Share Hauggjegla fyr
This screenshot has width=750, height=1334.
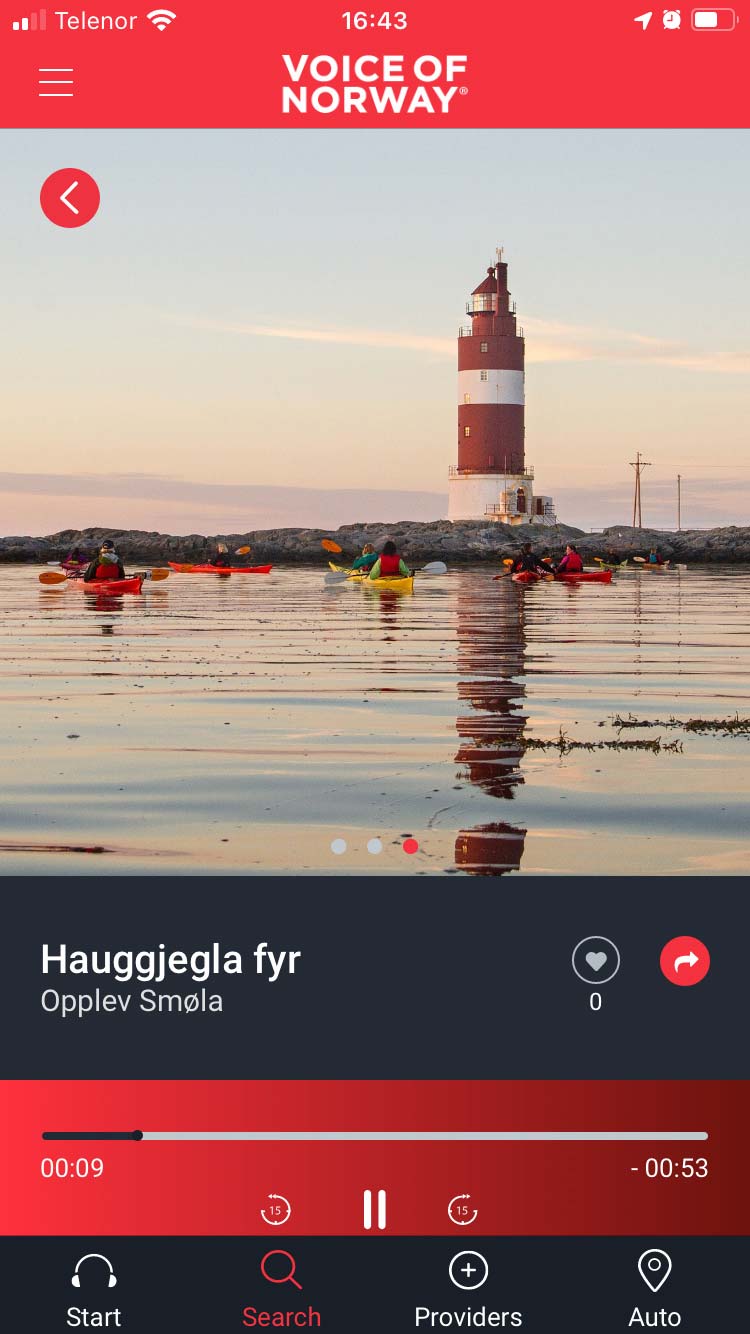pos(685,961)
